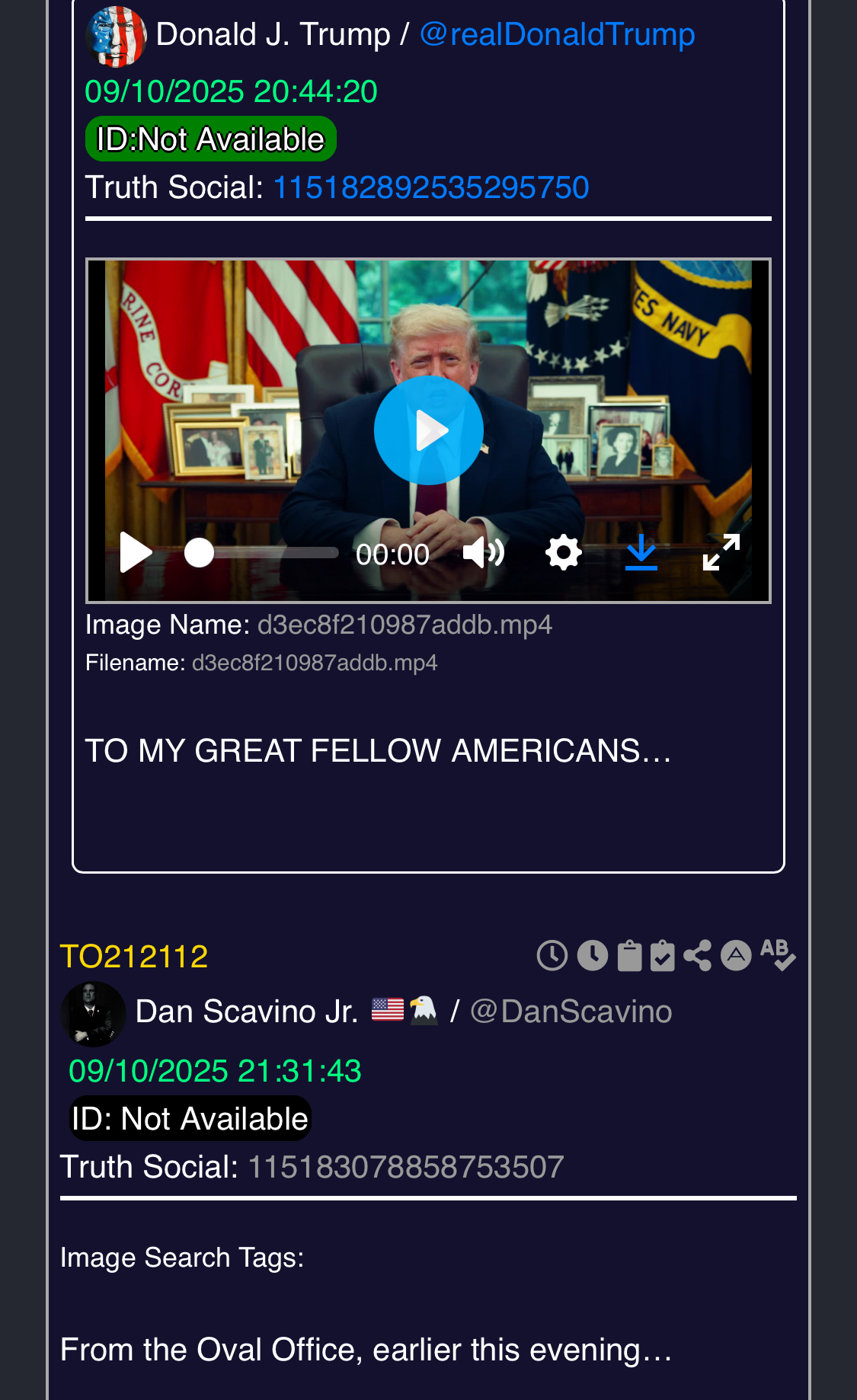Download the video file

tap(641, 552)
